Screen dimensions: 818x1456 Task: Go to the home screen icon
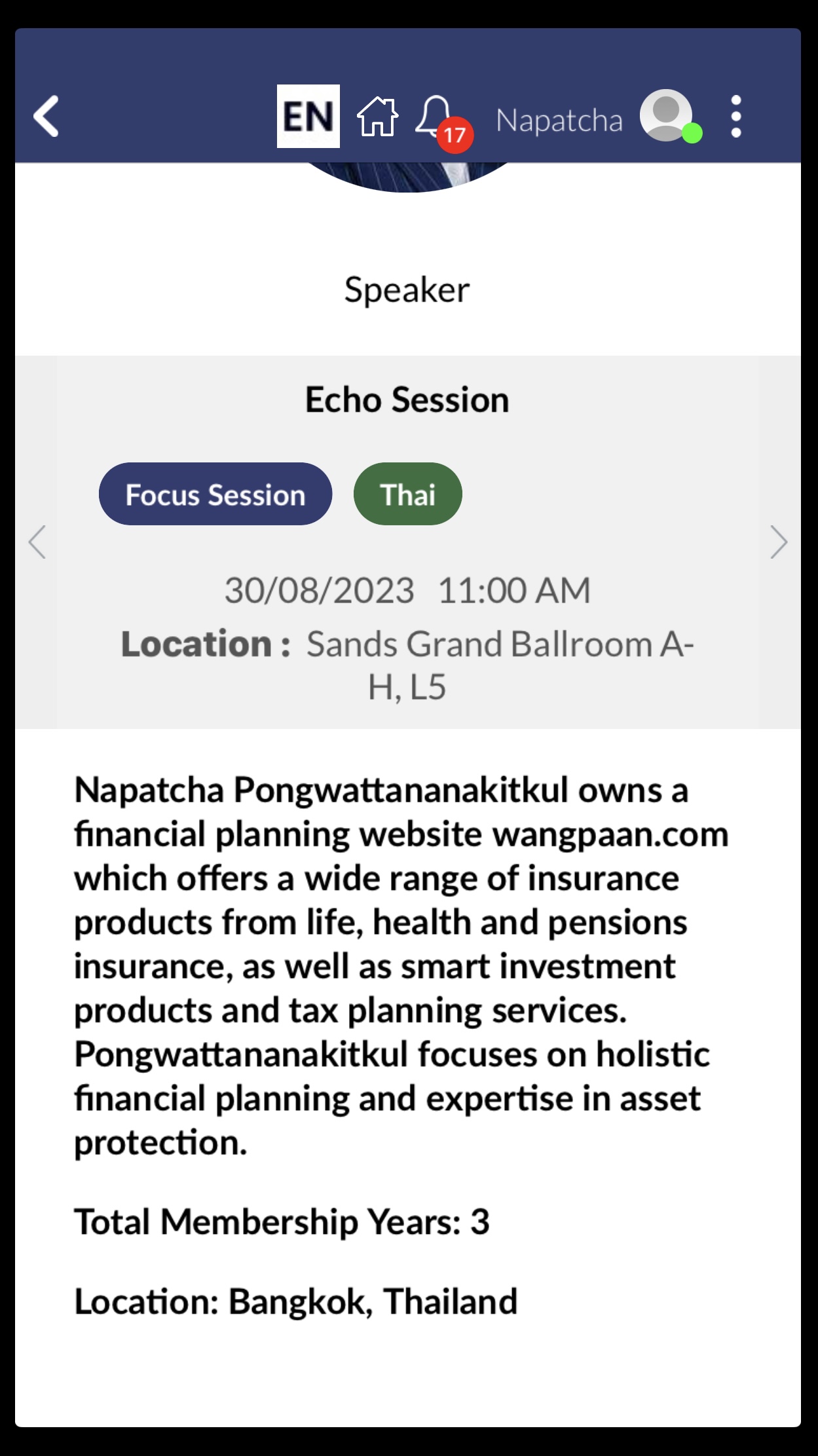377,117
